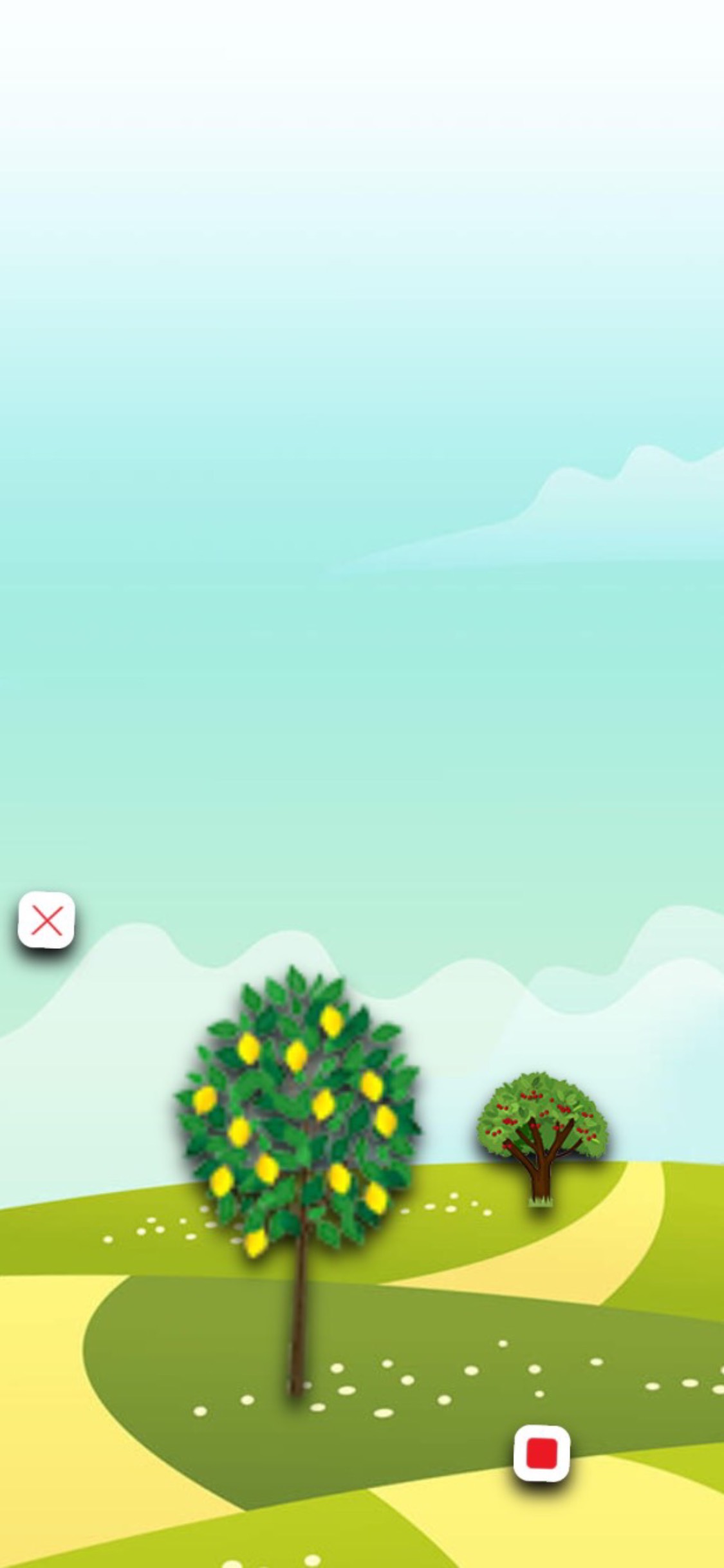Viewport: 724px width, 1568px height.
Task: Select the lemon tree sticker
Action: 298,1179
